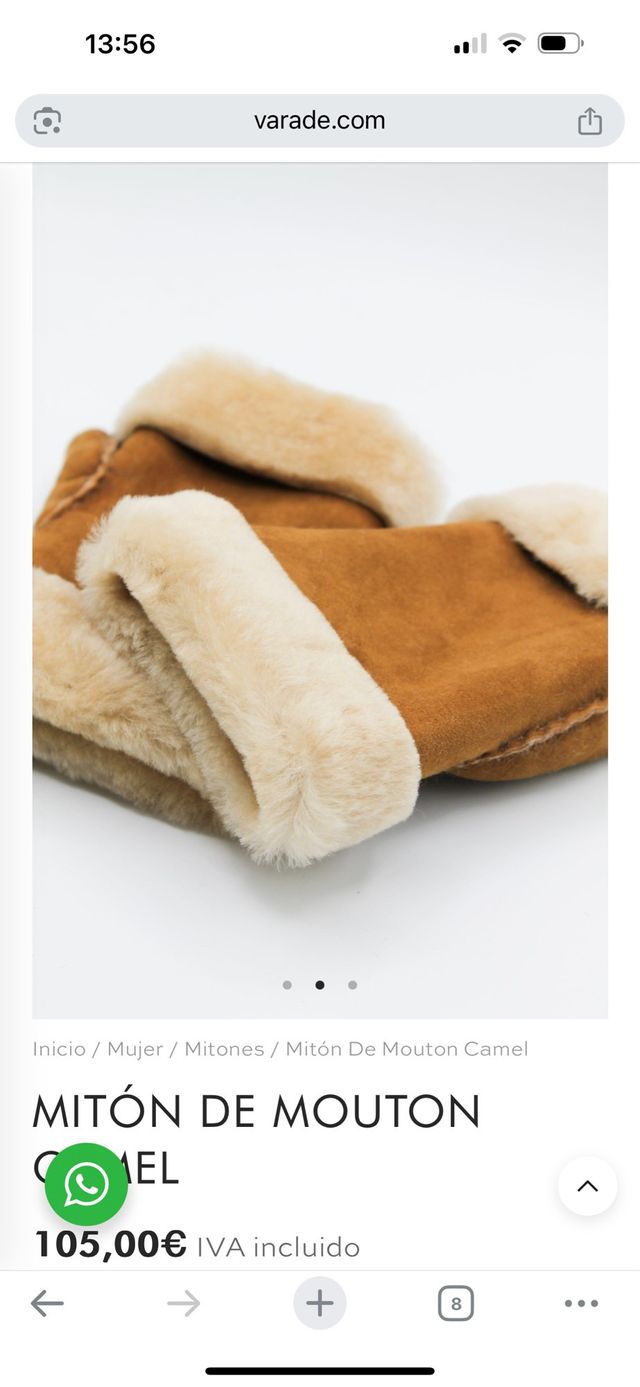Open a new browser tab
Image resolution: width=640 pixels, height=1387 pixels.
[319, 1303]
